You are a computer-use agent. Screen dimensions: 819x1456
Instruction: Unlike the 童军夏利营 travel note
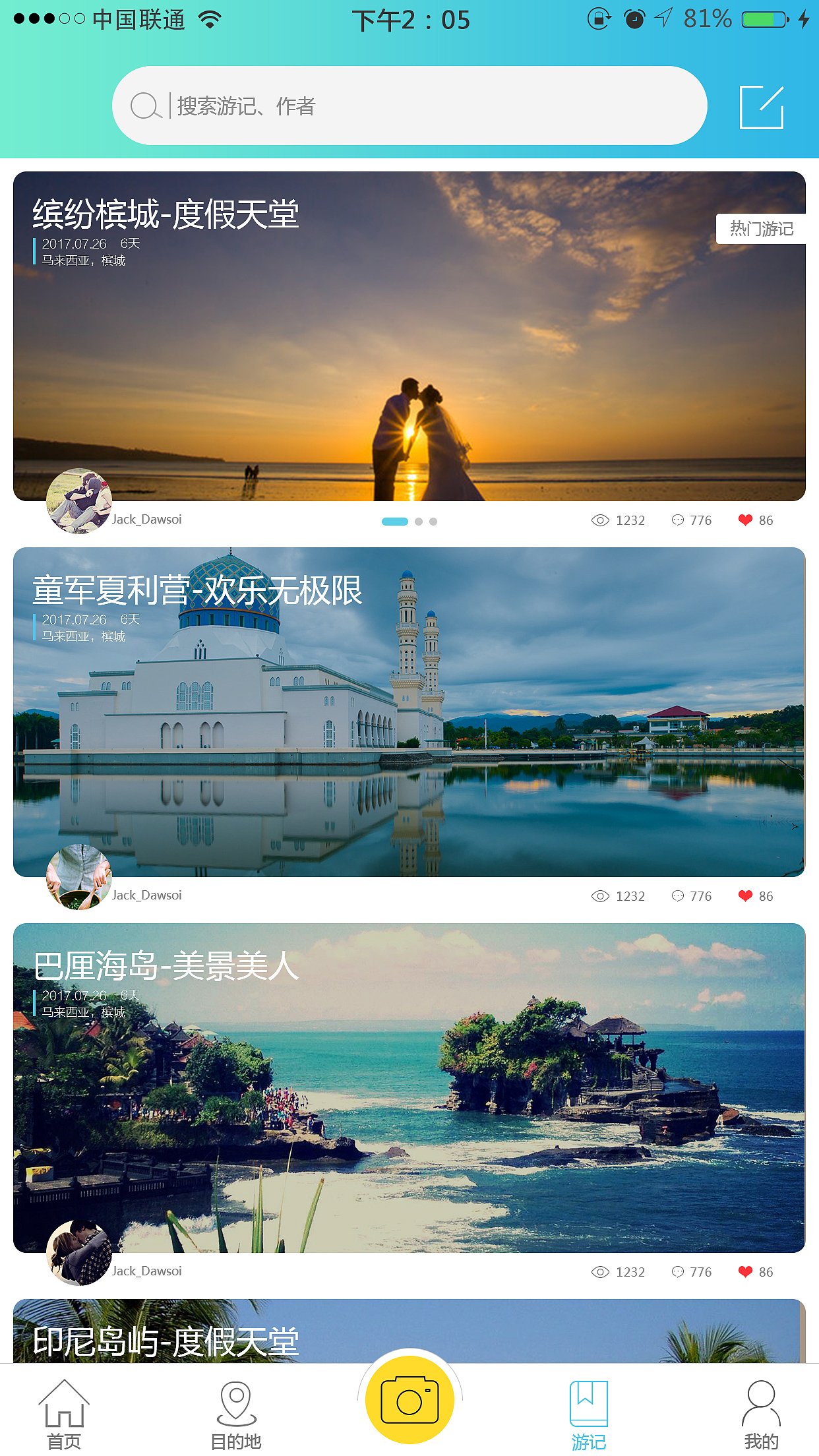click(x=746, y=896)
